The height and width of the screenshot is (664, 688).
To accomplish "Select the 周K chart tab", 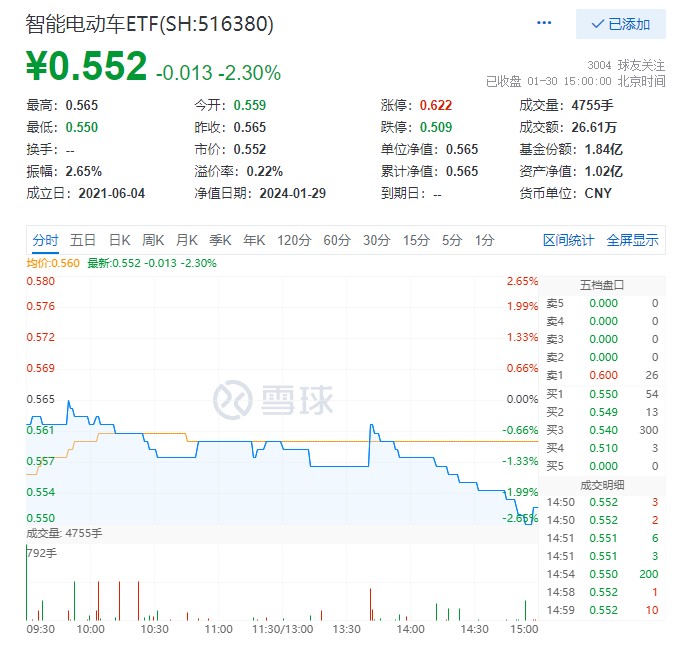I will 153,240.
